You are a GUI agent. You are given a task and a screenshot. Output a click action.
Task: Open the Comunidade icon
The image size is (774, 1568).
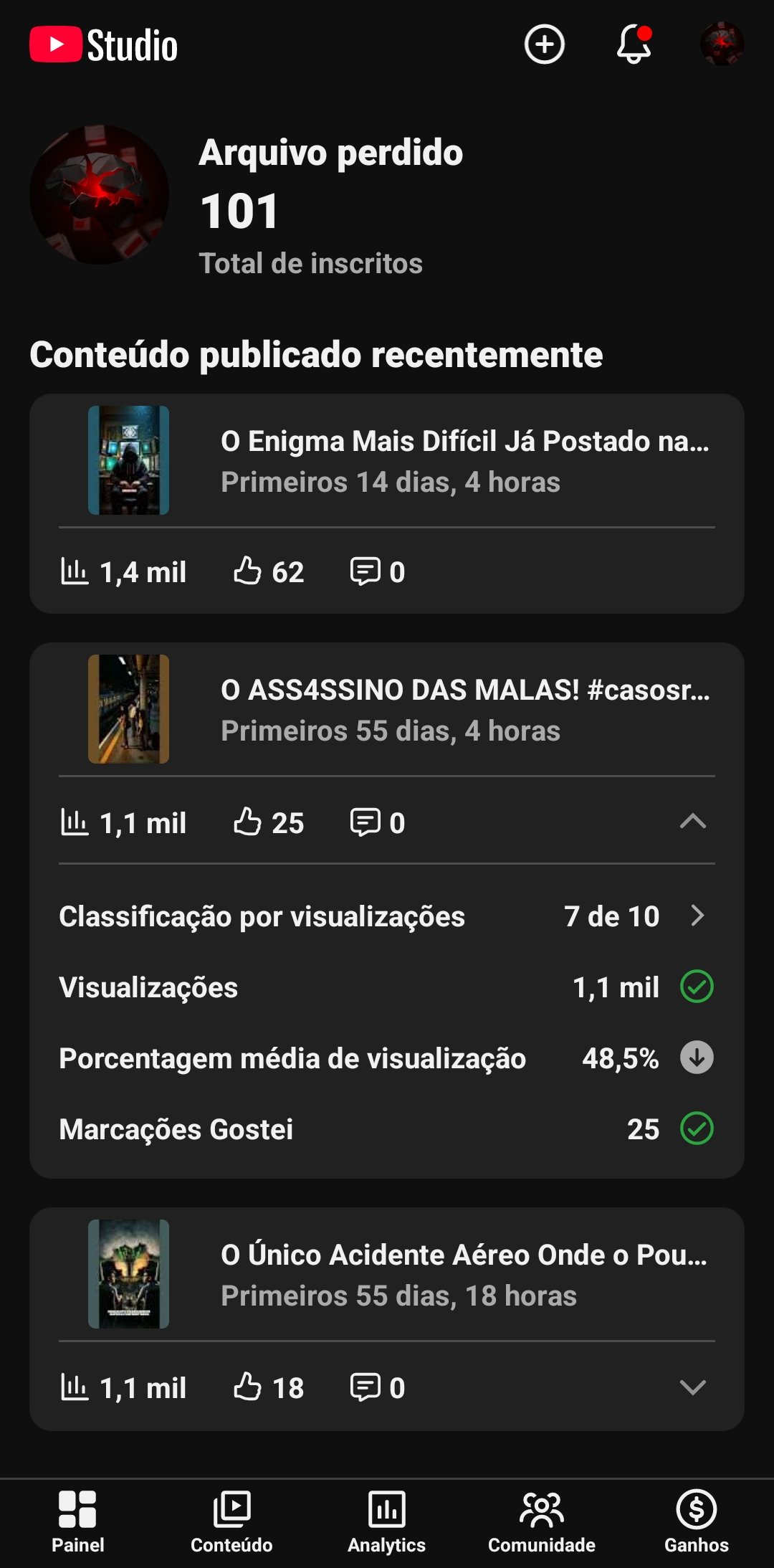pyautogui.click(x=542, y=1508)
